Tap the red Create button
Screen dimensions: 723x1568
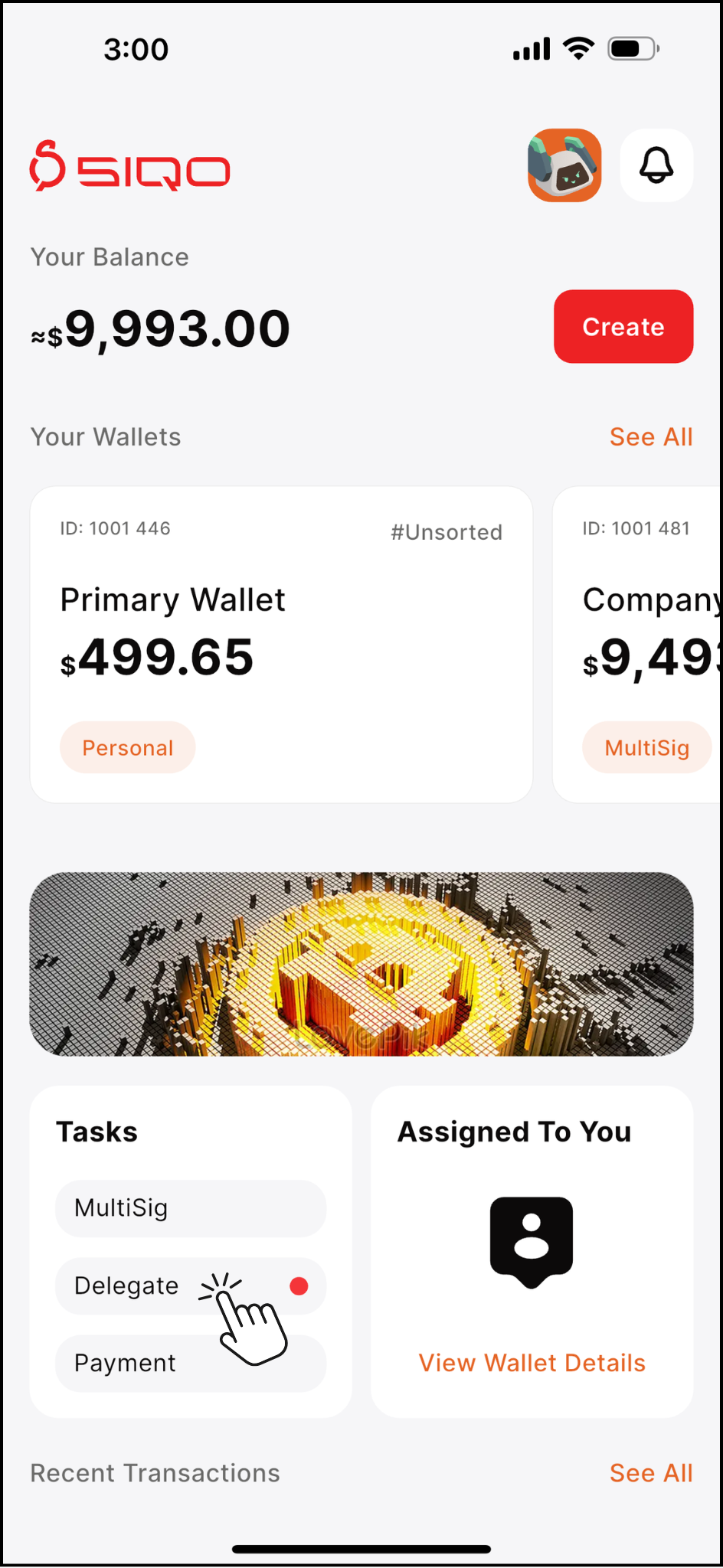pos(623,327)
